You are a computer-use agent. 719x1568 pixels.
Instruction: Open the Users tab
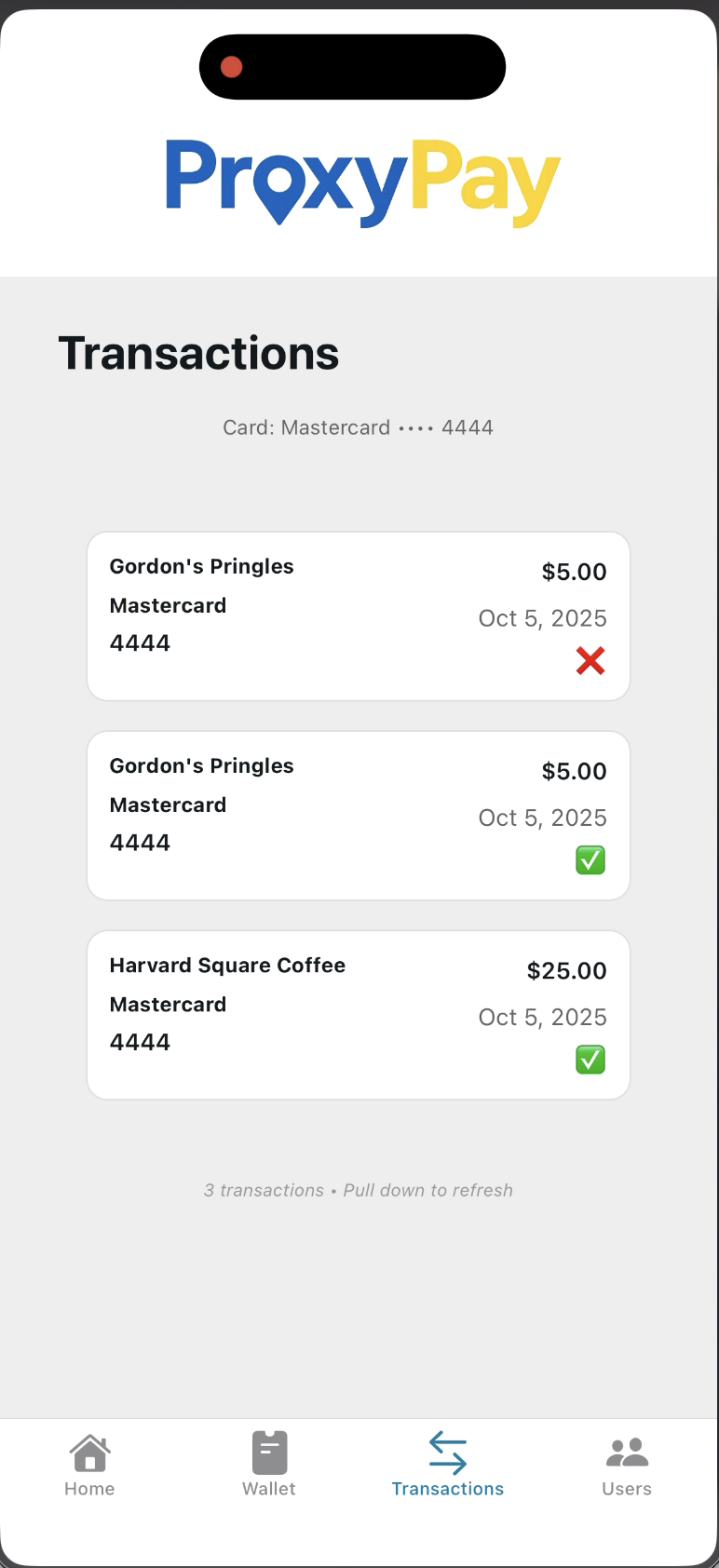[x=627, y=1465]
